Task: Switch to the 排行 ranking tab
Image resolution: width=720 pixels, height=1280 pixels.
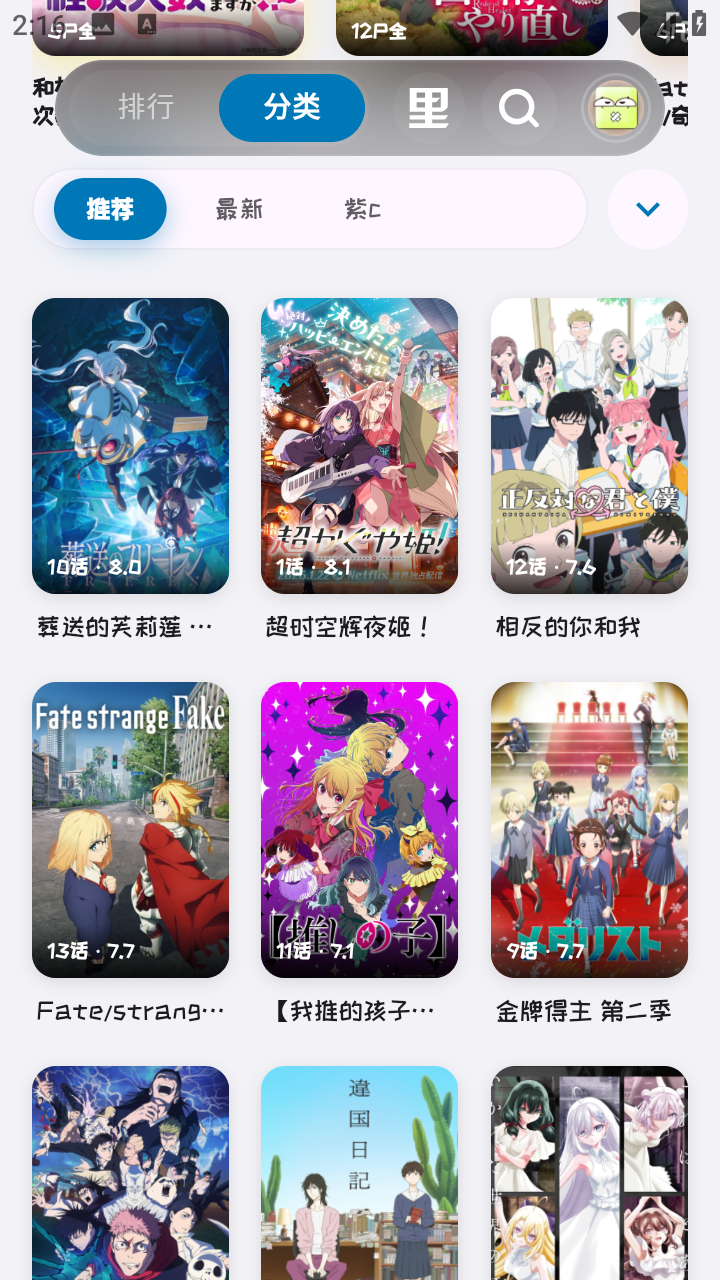Action: click(x=148, y=108)
